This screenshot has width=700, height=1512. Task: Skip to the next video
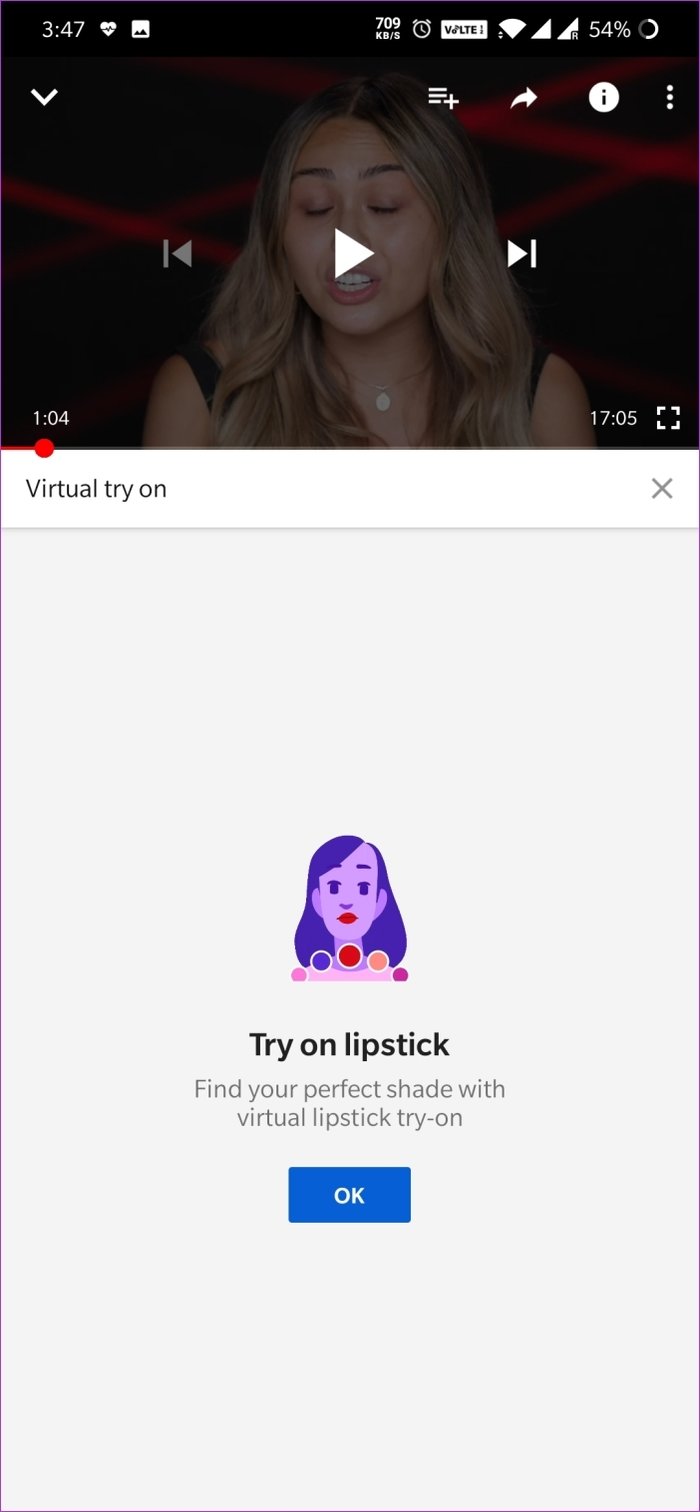522,254
